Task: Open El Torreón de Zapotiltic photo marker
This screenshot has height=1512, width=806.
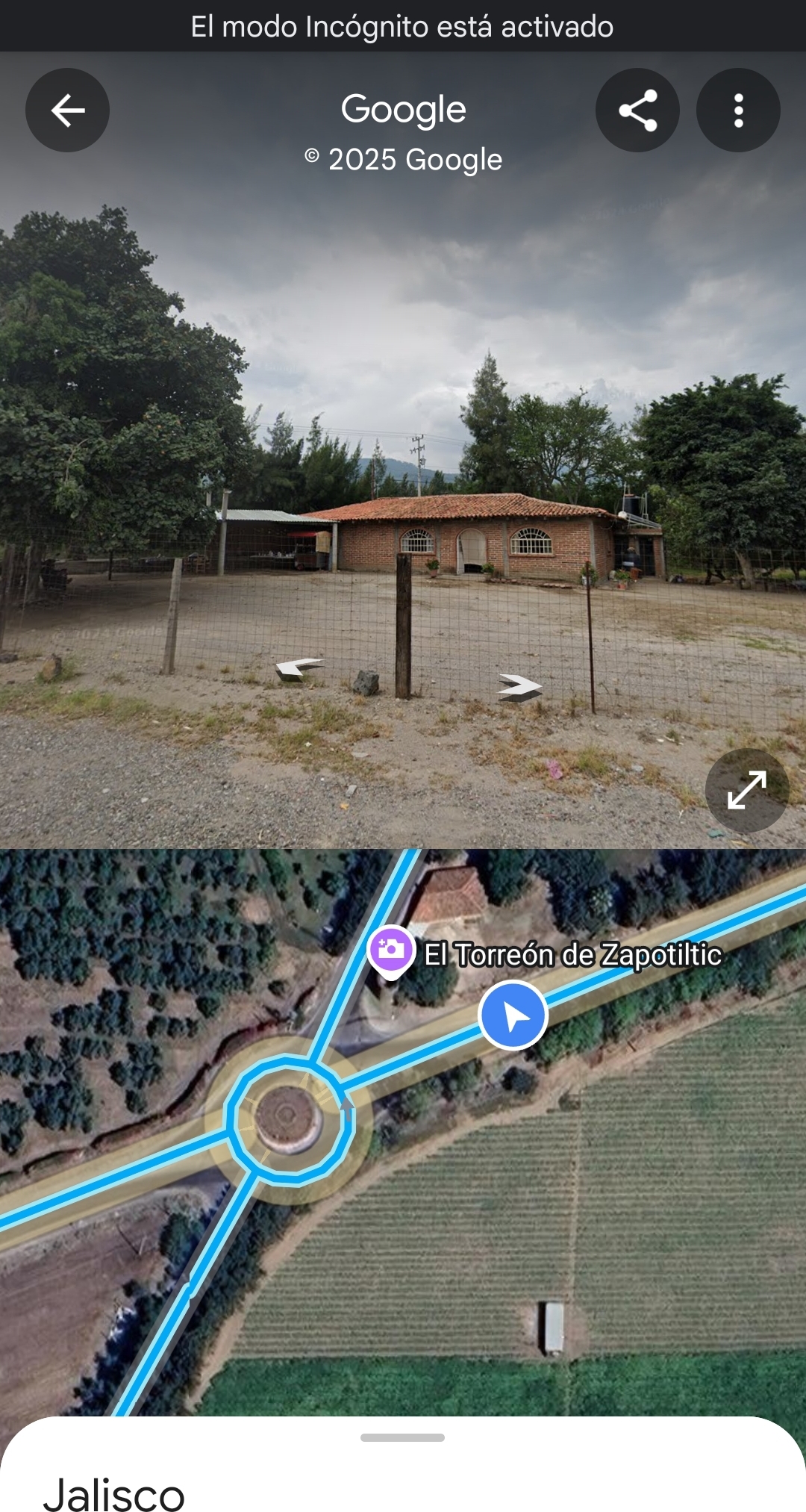Action: point(391,951)
